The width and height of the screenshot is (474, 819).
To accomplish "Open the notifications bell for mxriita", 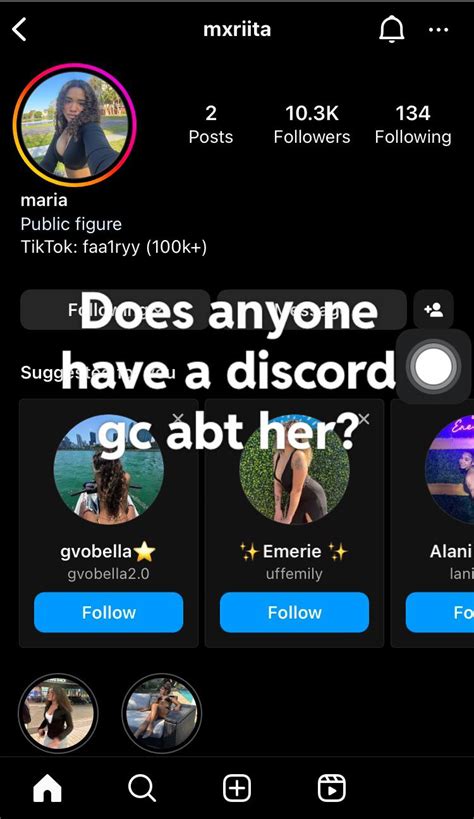I will [392, 29].
